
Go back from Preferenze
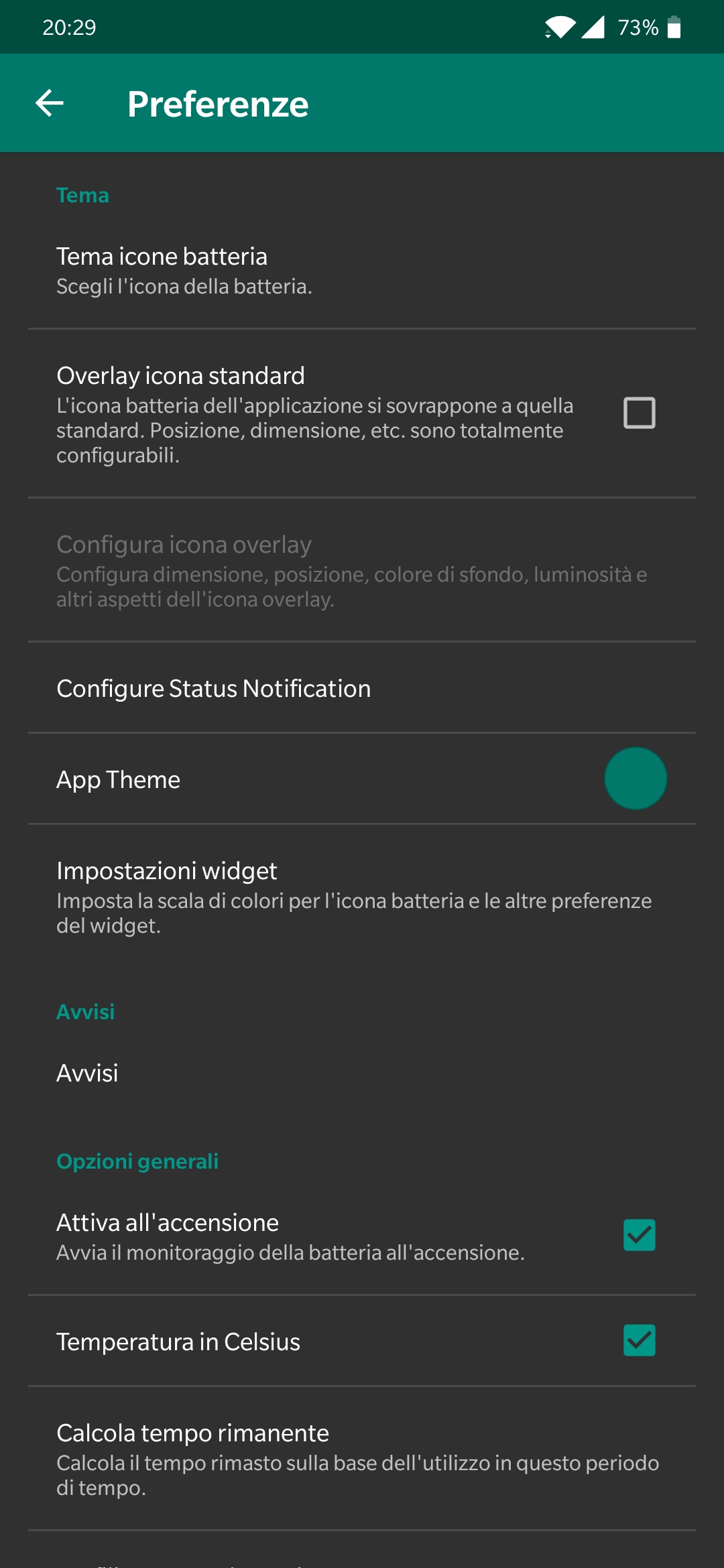pos(50,103)
